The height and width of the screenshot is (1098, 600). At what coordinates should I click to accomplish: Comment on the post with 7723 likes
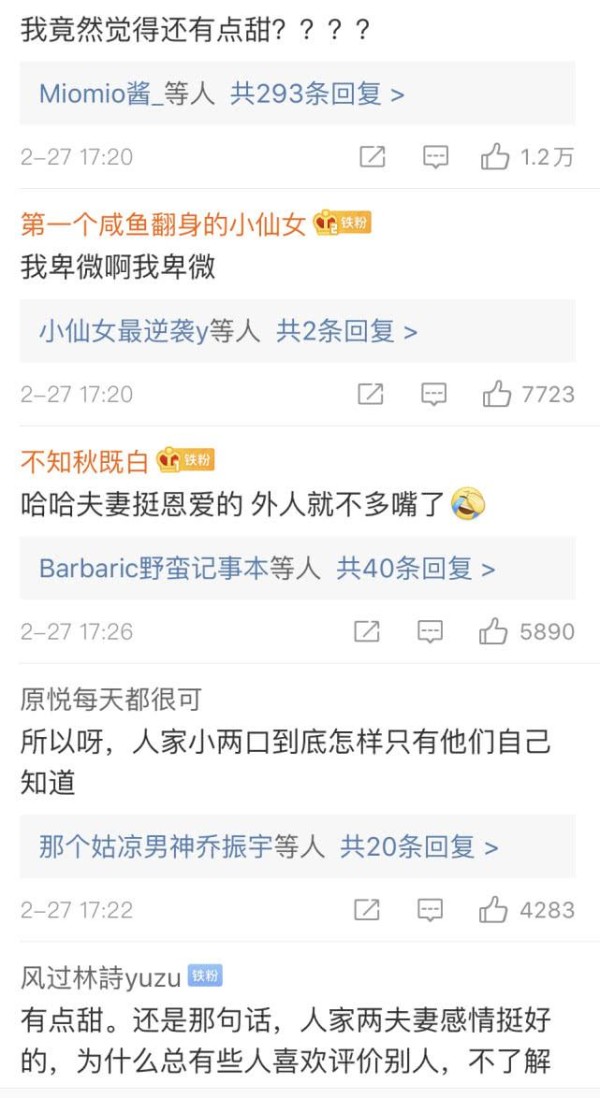[433, 394]
